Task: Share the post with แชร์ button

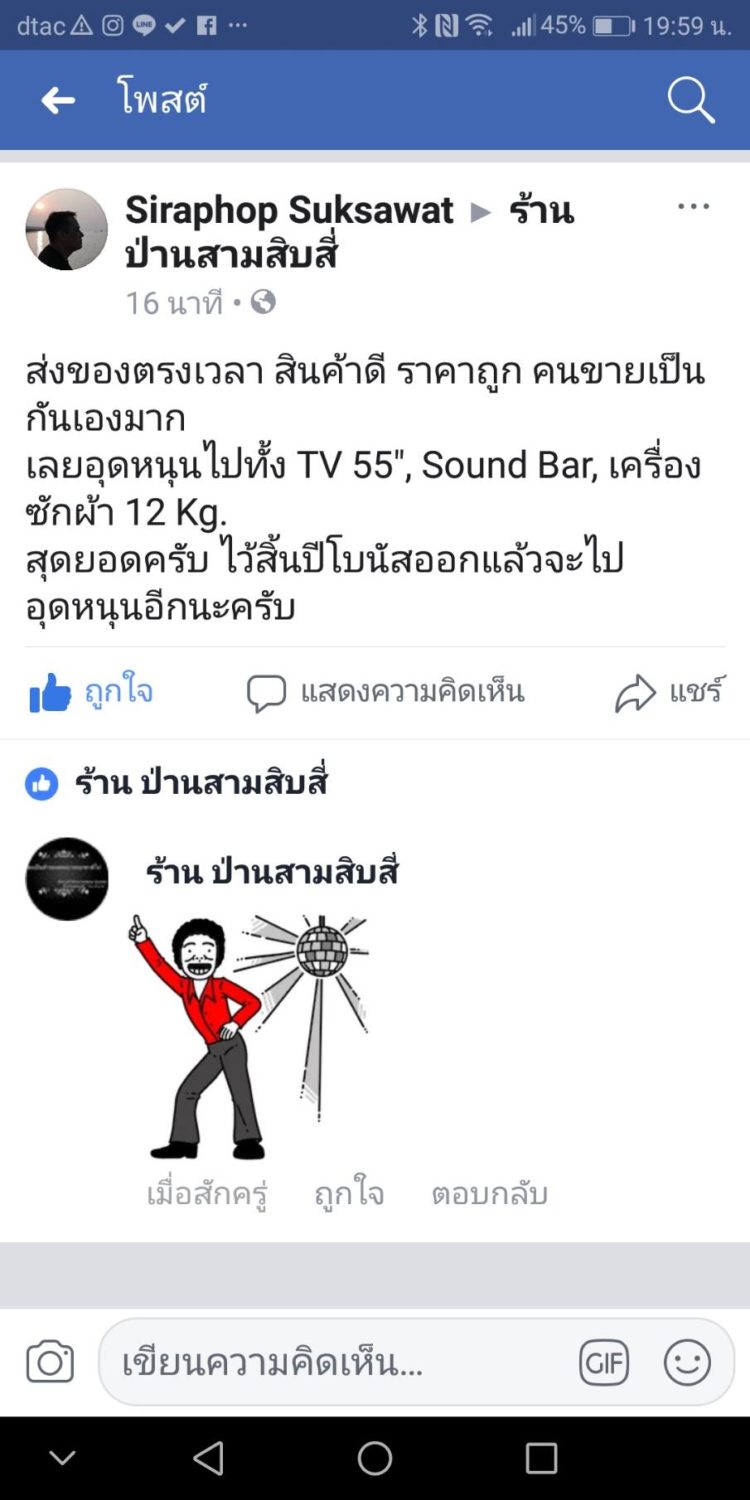Action: click(669, 692)
